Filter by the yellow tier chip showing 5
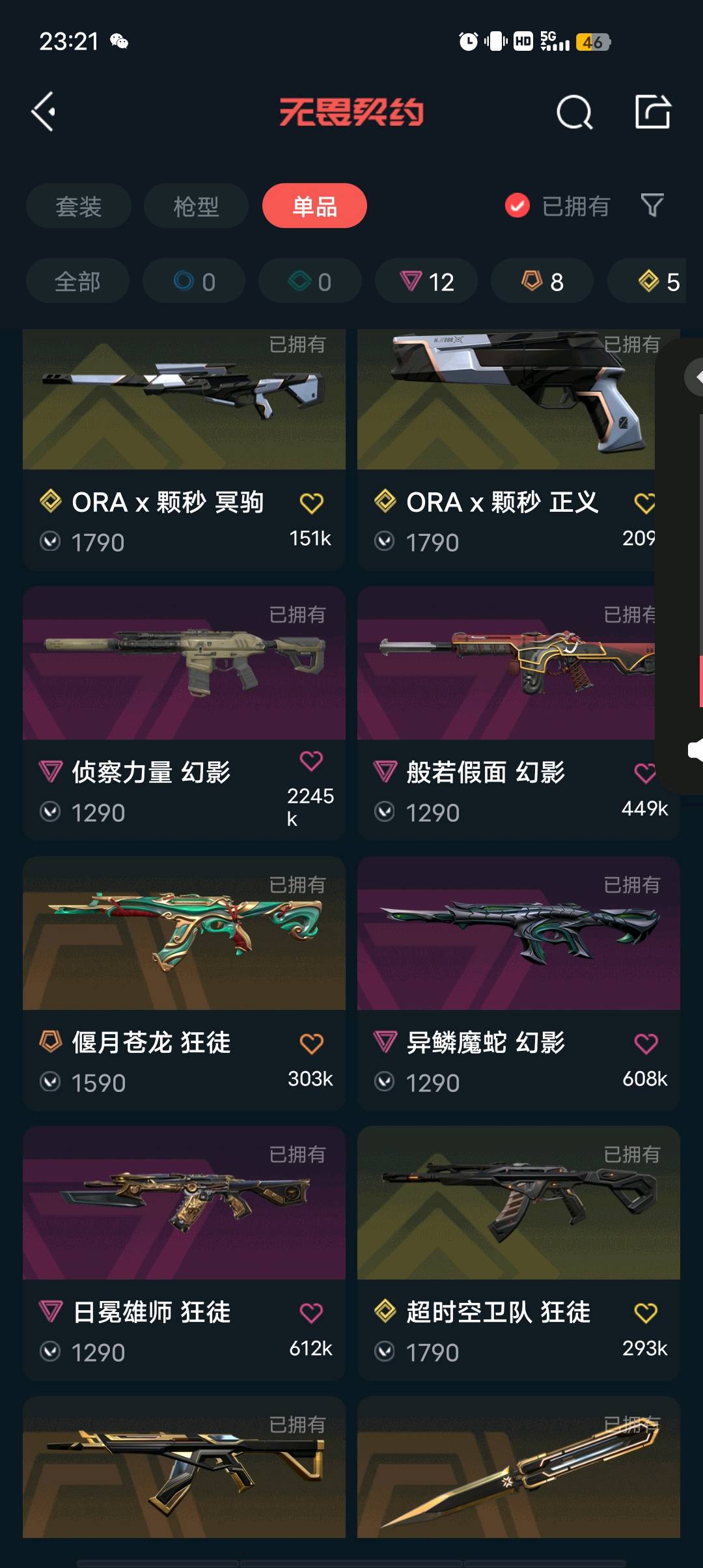Image resolution: width=703 pixels, height=1568 pixels. click(x=657, y=281)
